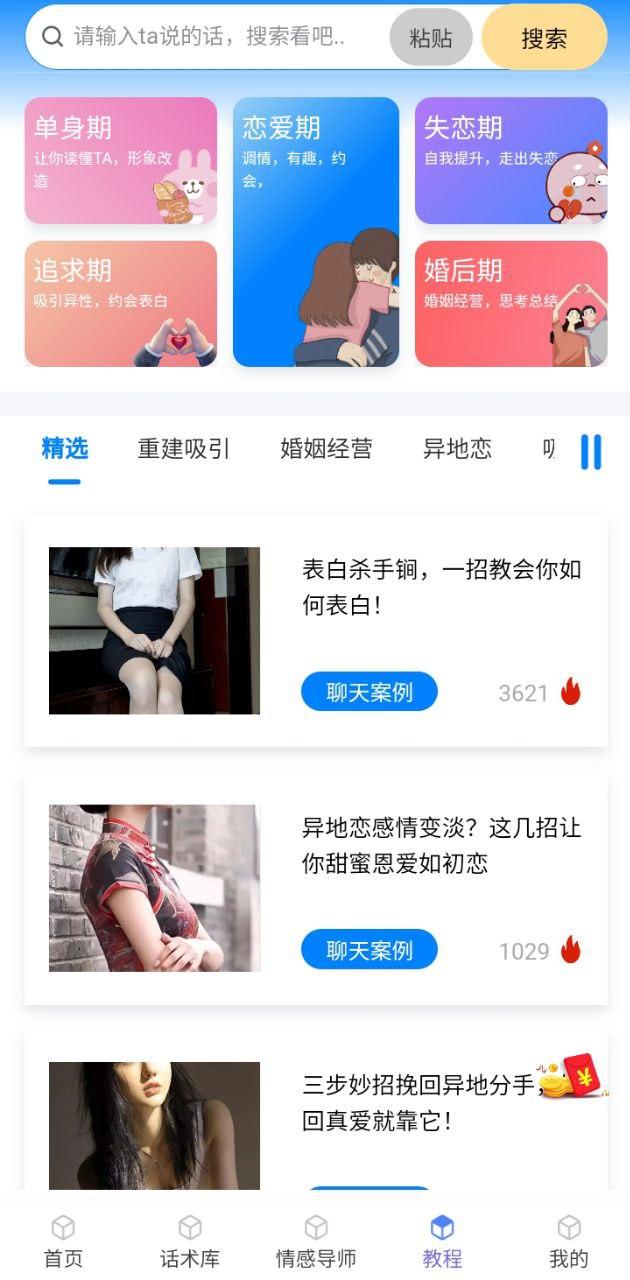Switch to the 重建吸引 tab

coord(184,449)
